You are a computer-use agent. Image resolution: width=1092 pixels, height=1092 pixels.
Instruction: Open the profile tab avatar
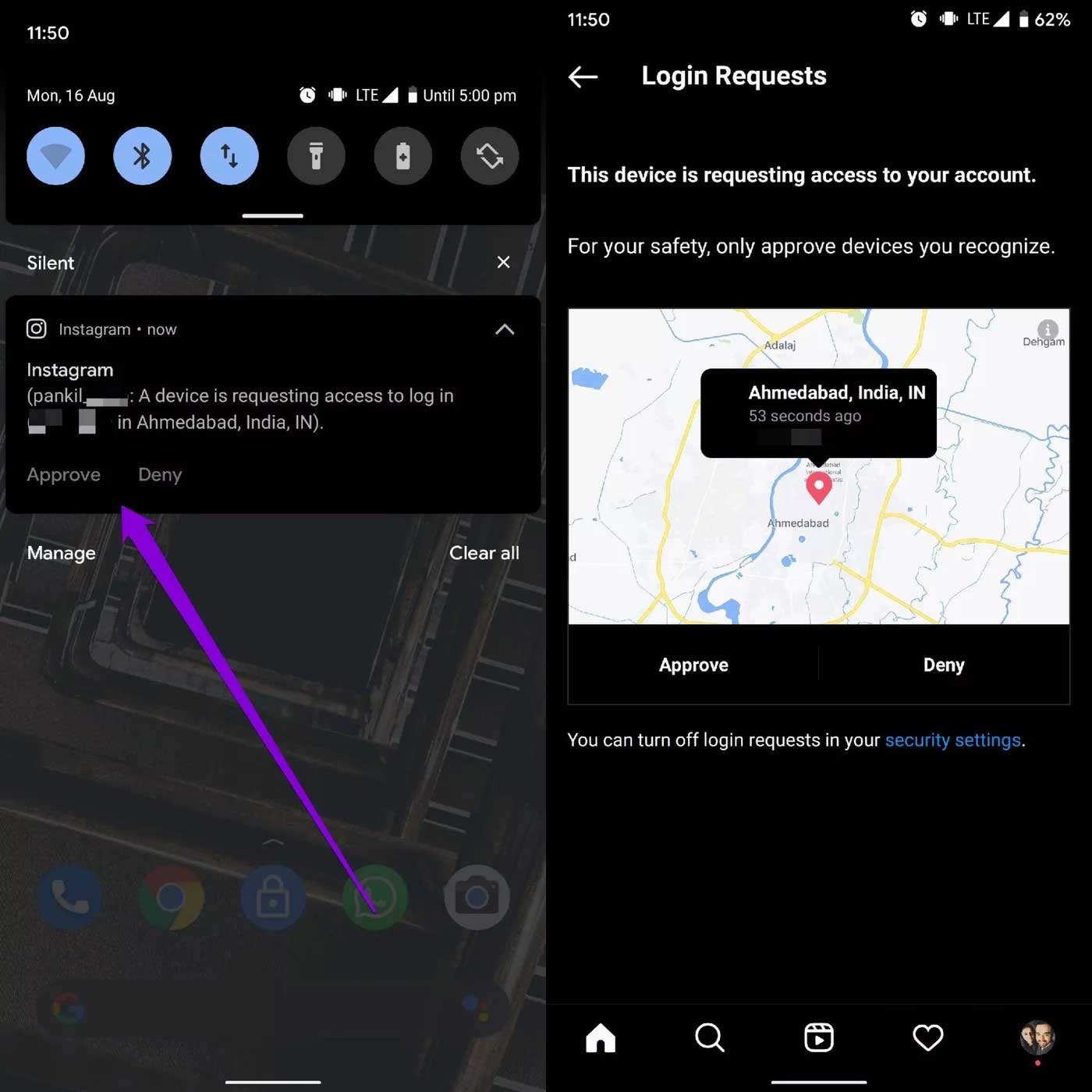tap(1037, 1037)
